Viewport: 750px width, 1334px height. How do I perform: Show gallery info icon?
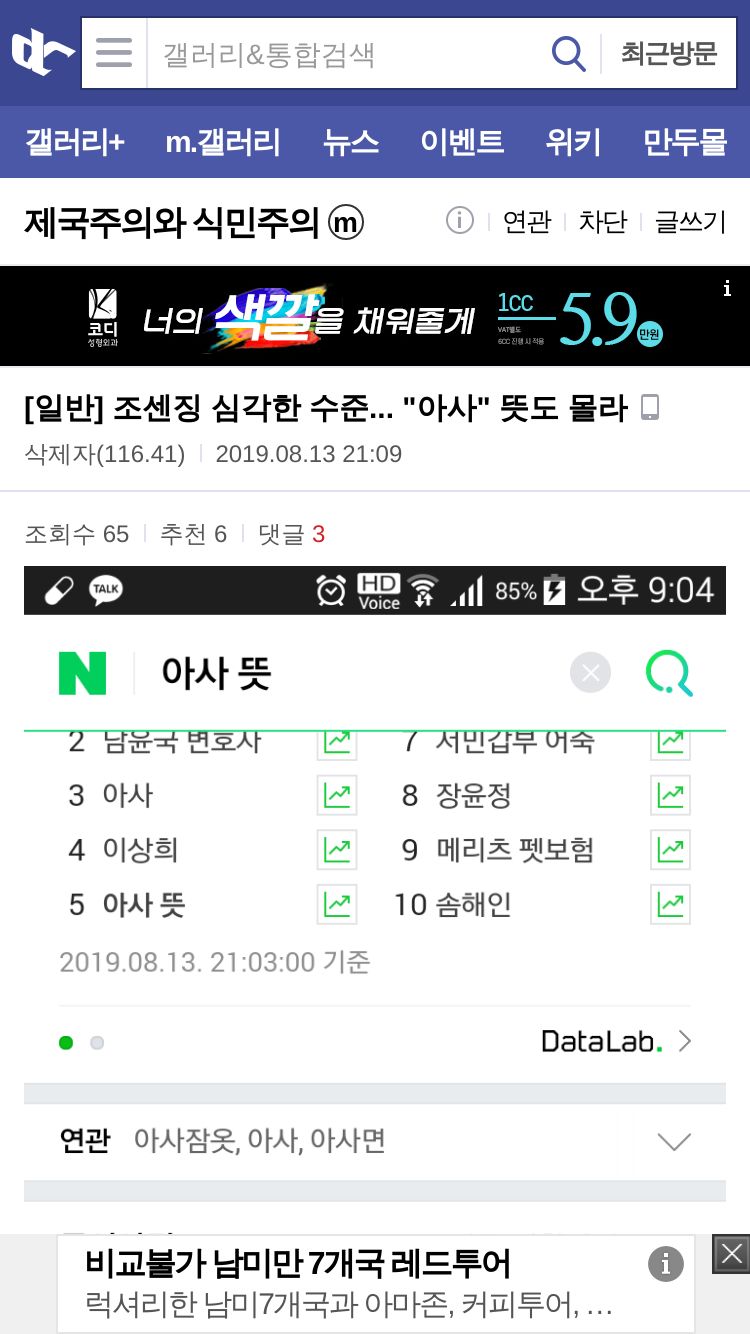[x=459, y=220]
